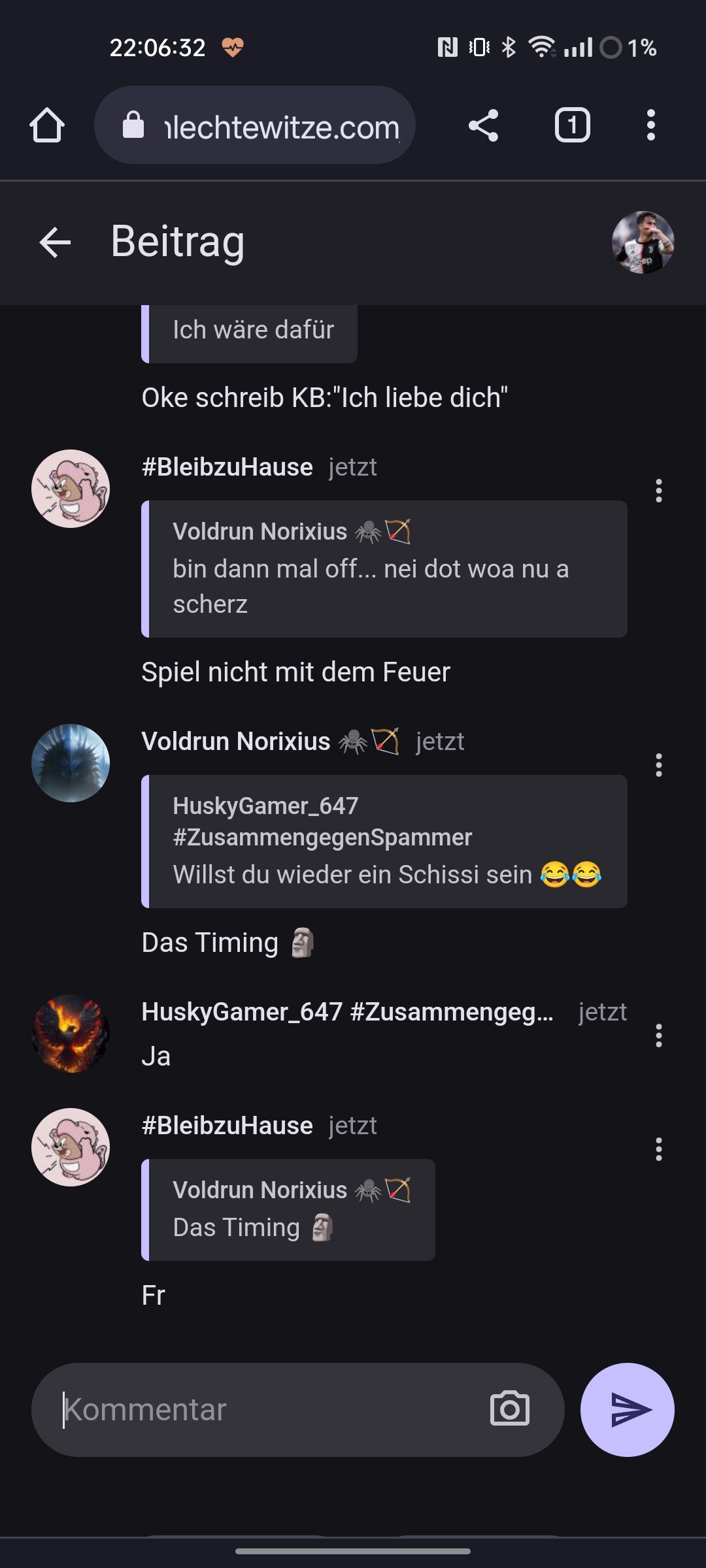Attach a photo with the camera icon
Viewport: 706px width, 1568px height.
[x=510, y=1409]
